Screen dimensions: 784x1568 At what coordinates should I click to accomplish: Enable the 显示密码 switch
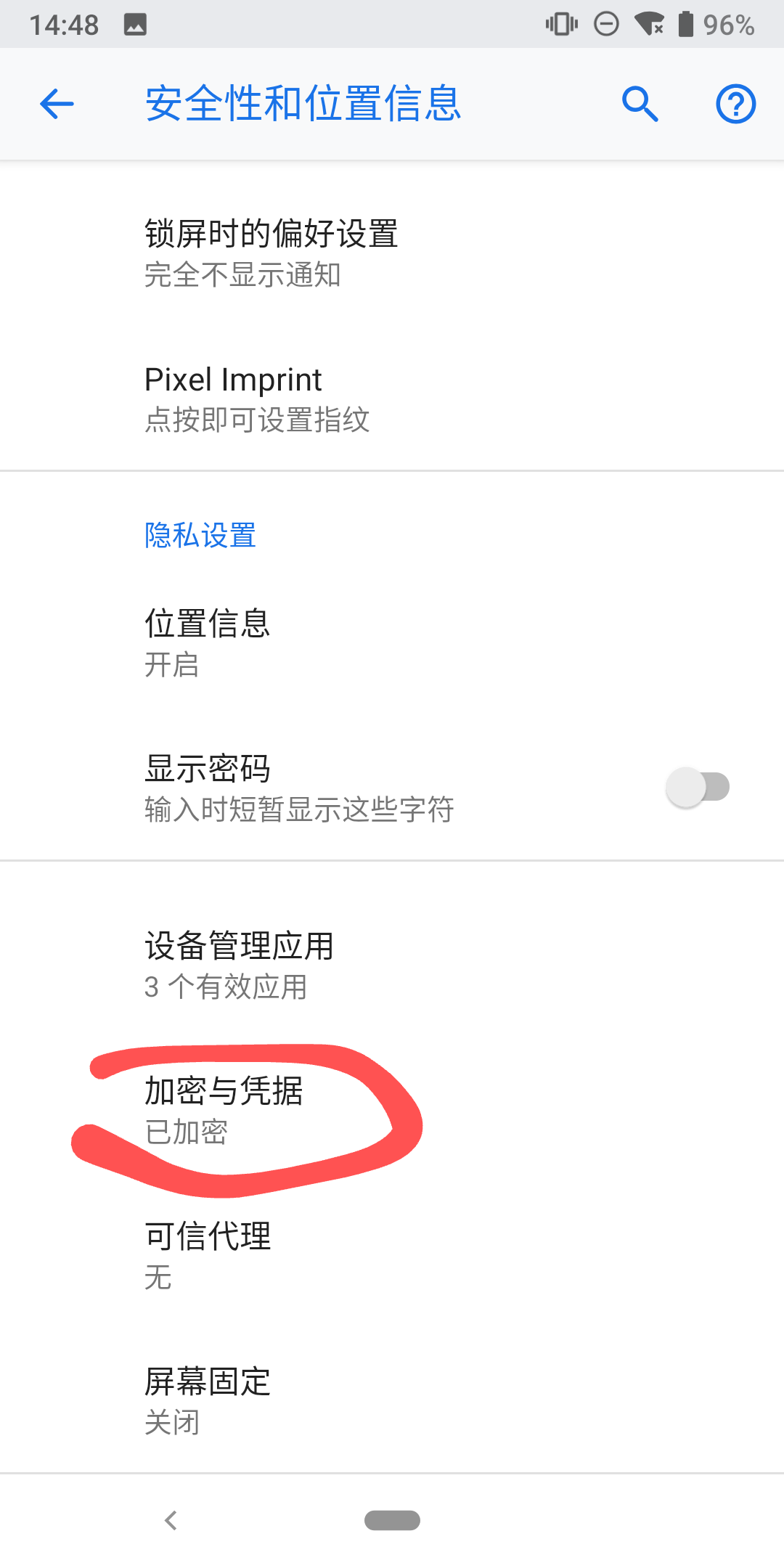click(697, 788)
